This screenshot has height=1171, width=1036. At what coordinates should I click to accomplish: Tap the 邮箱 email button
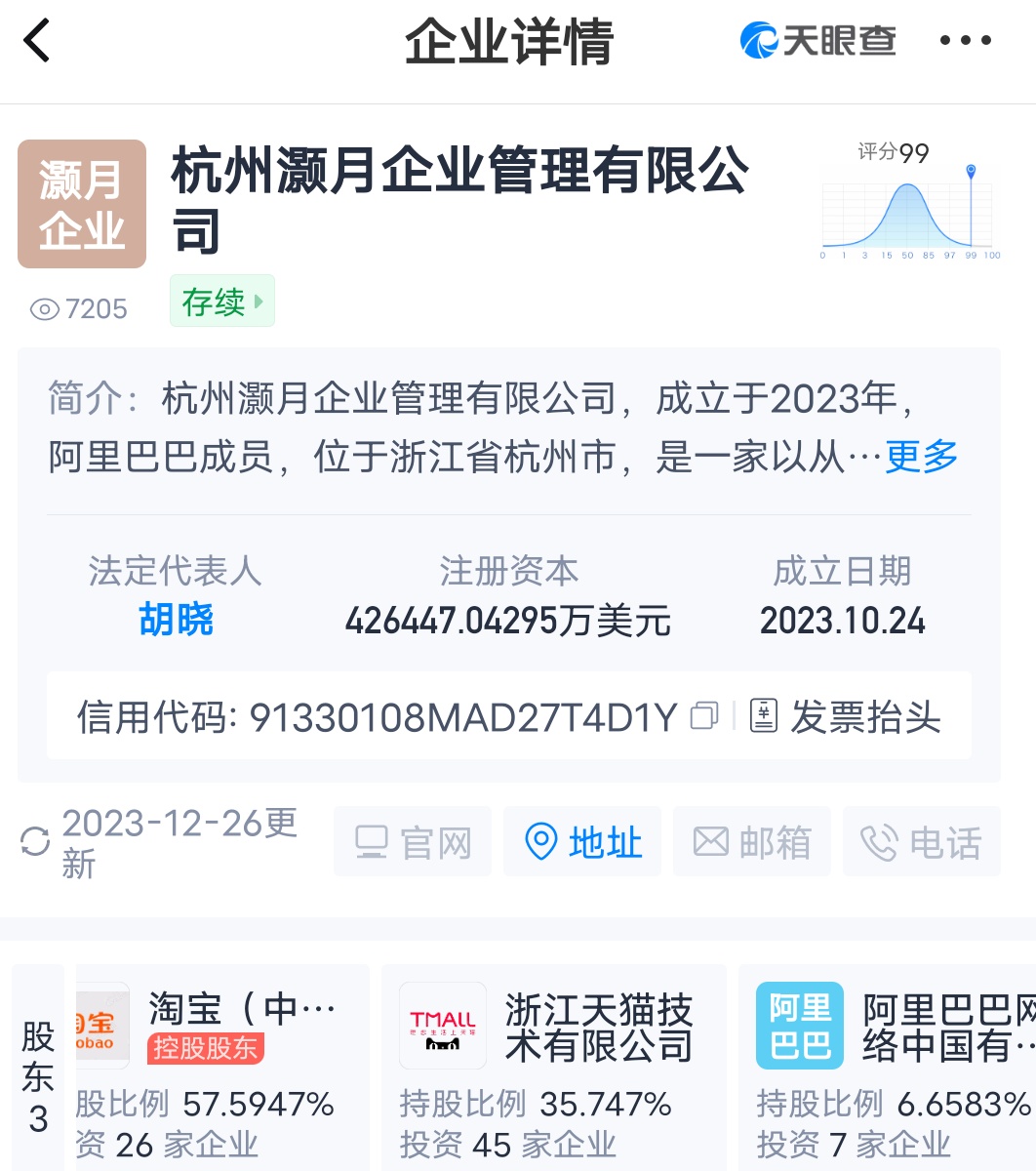point(751,841)
